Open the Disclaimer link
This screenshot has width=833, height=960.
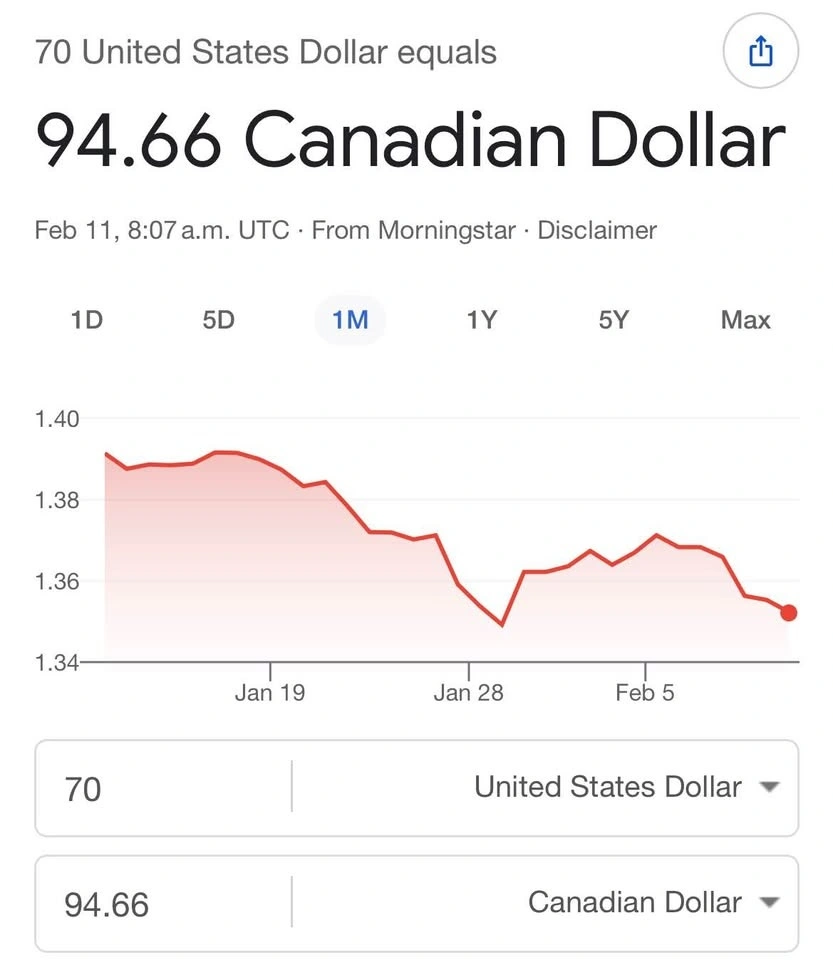point(597,230)
